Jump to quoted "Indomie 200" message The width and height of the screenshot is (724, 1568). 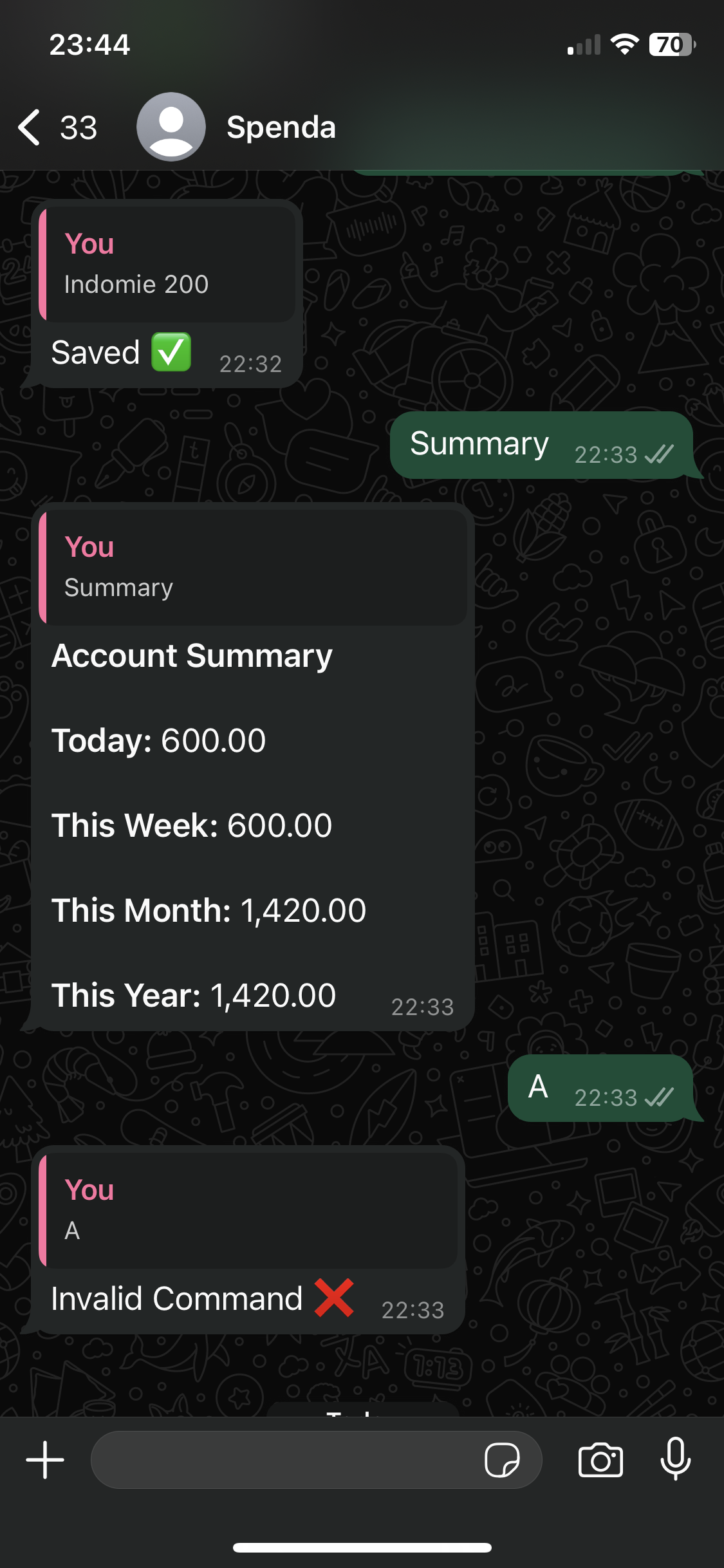pyautogui.click(x=167, y=264)
